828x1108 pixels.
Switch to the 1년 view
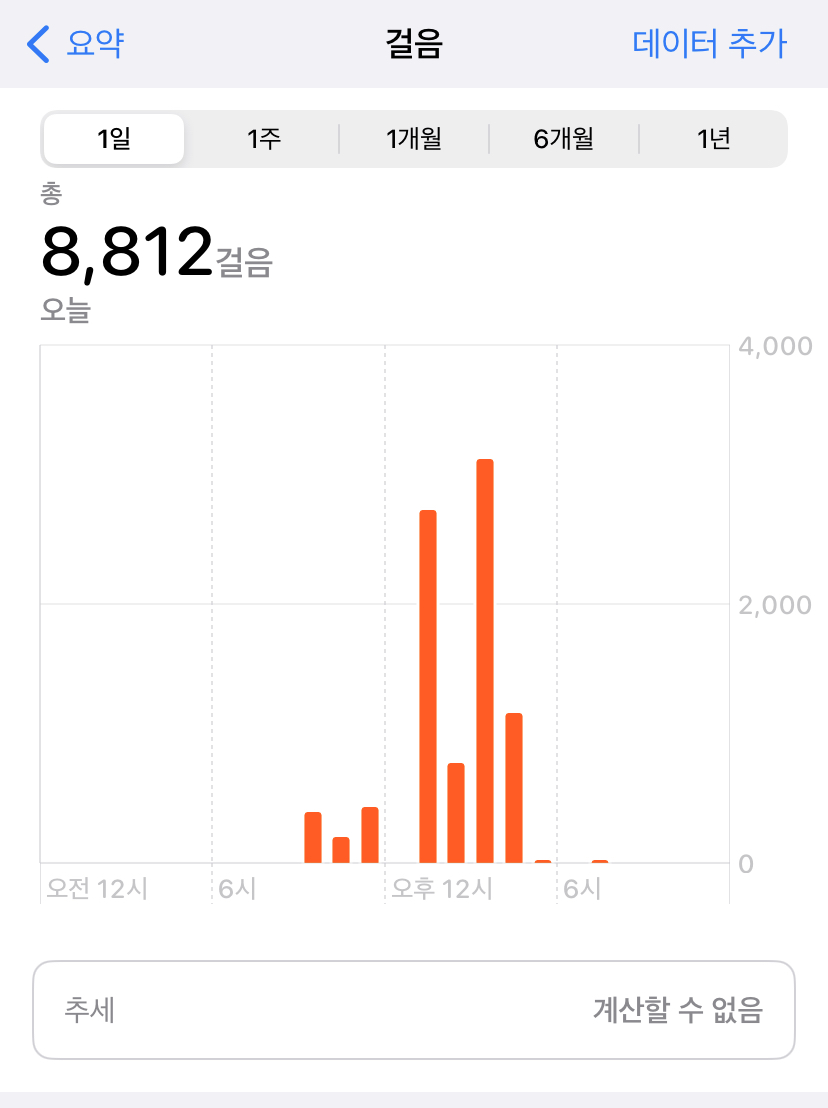tap(714, 139)
